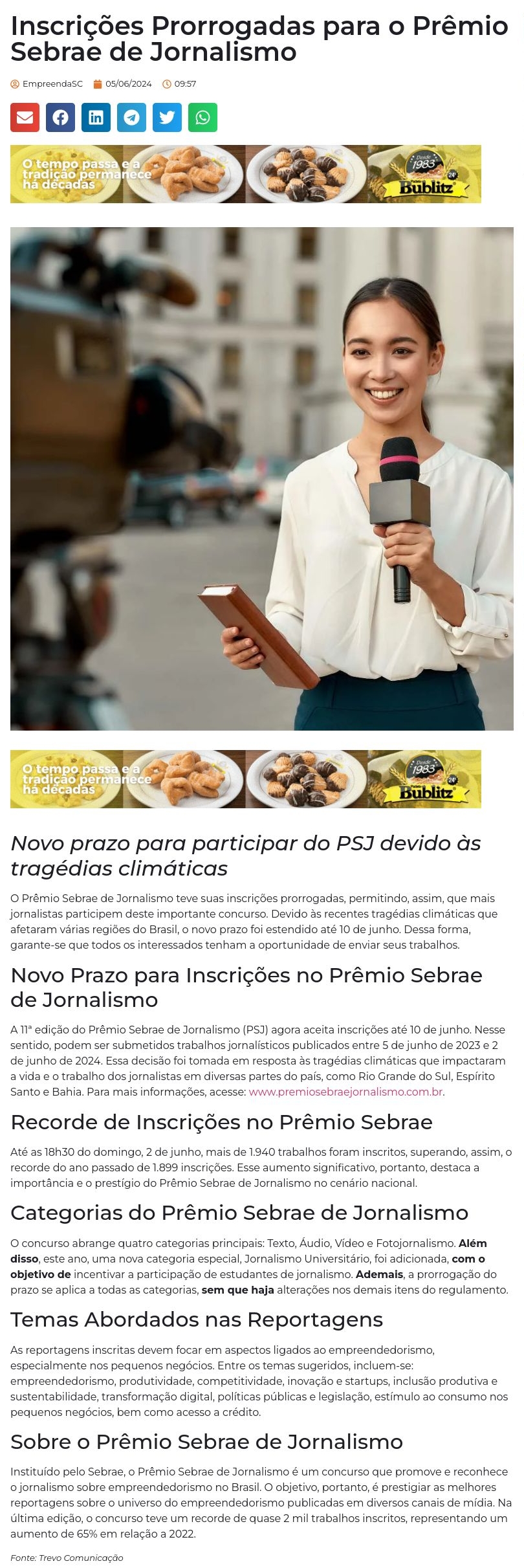Open the EmpreendaSC author link
This screenshot has width=524, height=1568.
52,84
